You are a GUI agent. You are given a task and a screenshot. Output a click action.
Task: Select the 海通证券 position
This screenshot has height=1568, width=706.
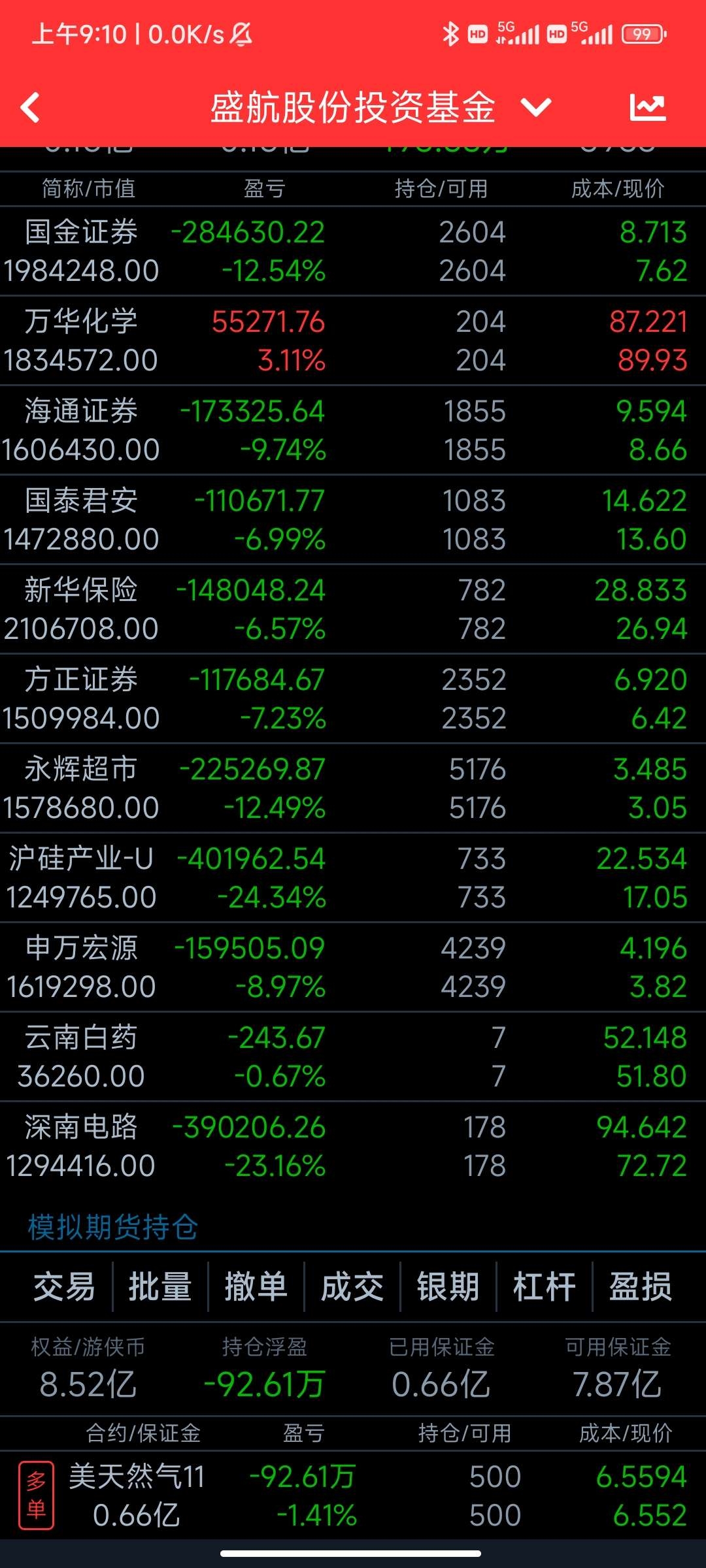tap(353, 431)
